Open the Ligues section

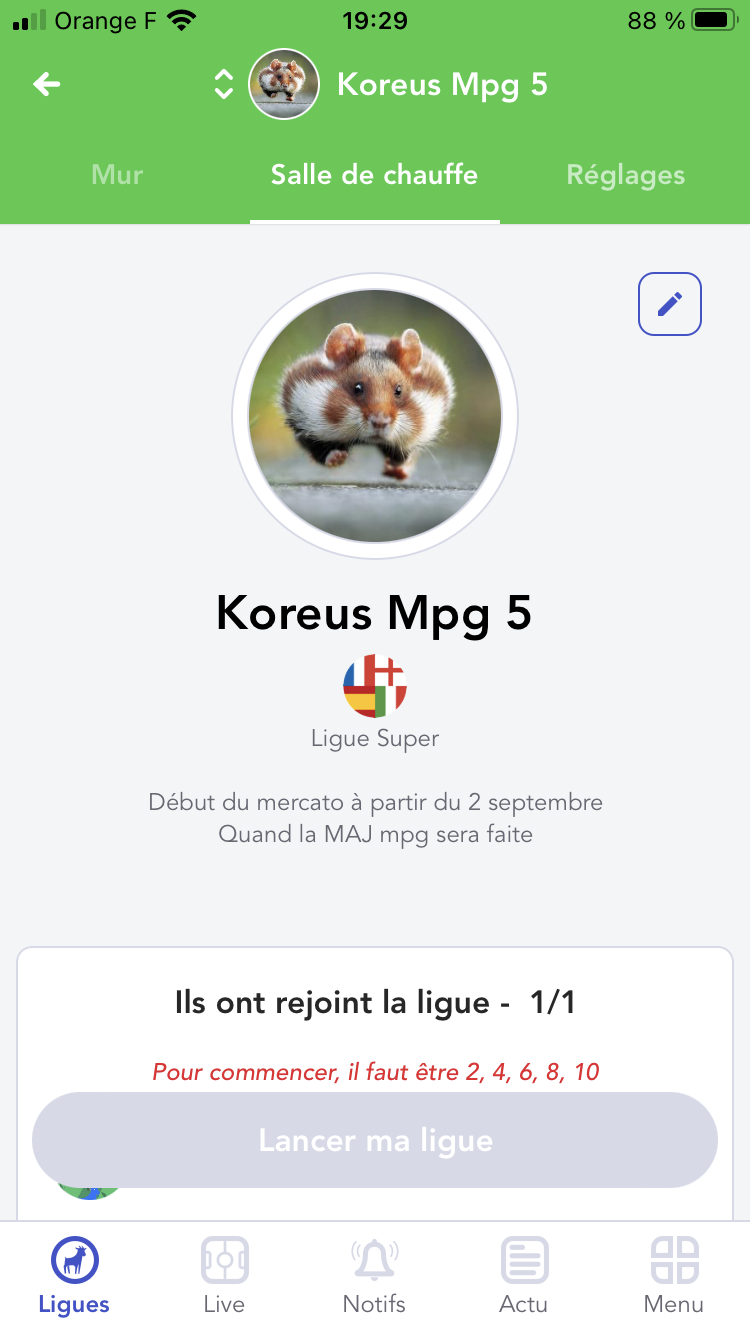(74, 1276)
